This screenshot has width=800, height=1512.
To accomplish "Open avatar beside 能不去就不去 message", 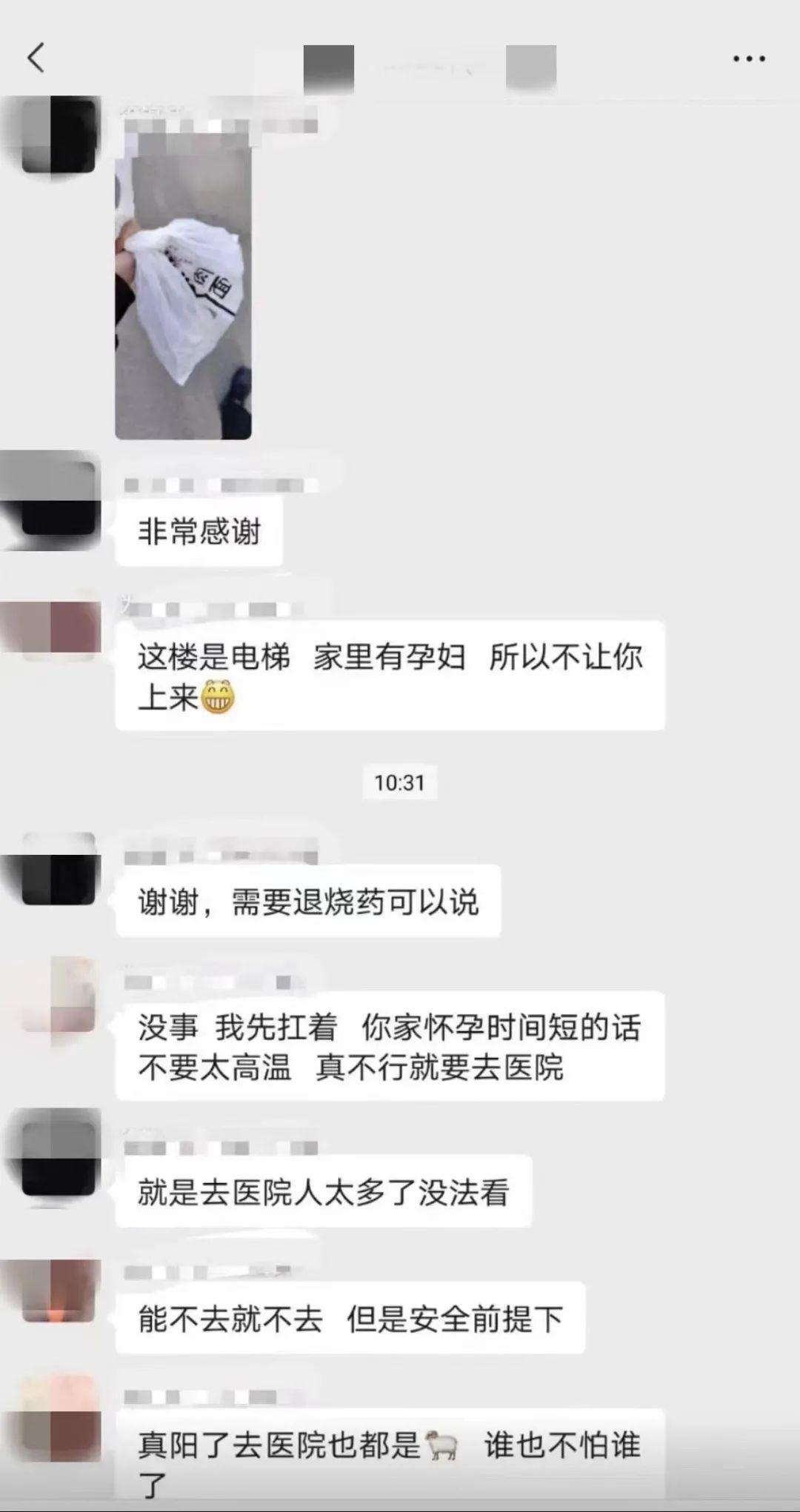I will coord(58,1290).
